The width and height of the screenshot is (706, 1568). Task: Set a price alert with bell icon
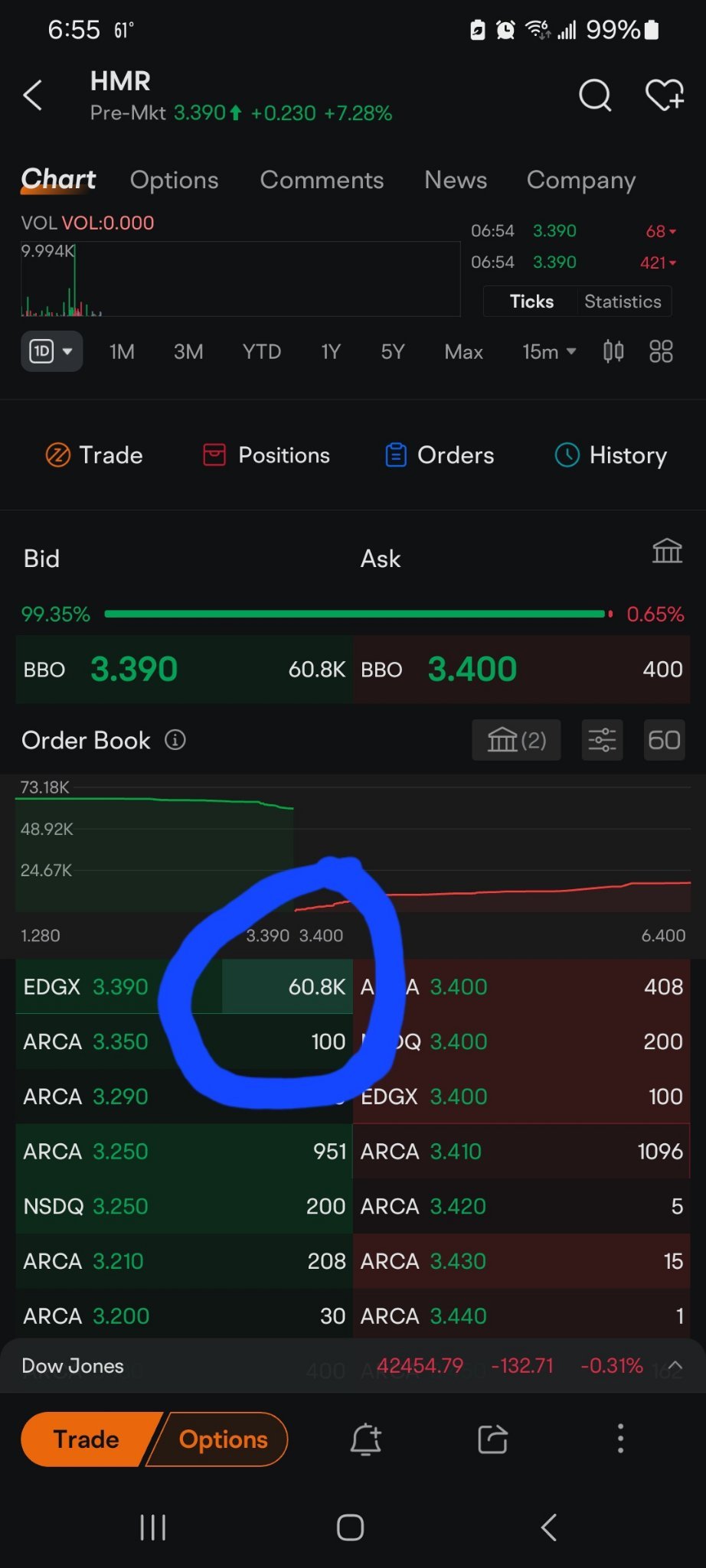click(366, 1439)
